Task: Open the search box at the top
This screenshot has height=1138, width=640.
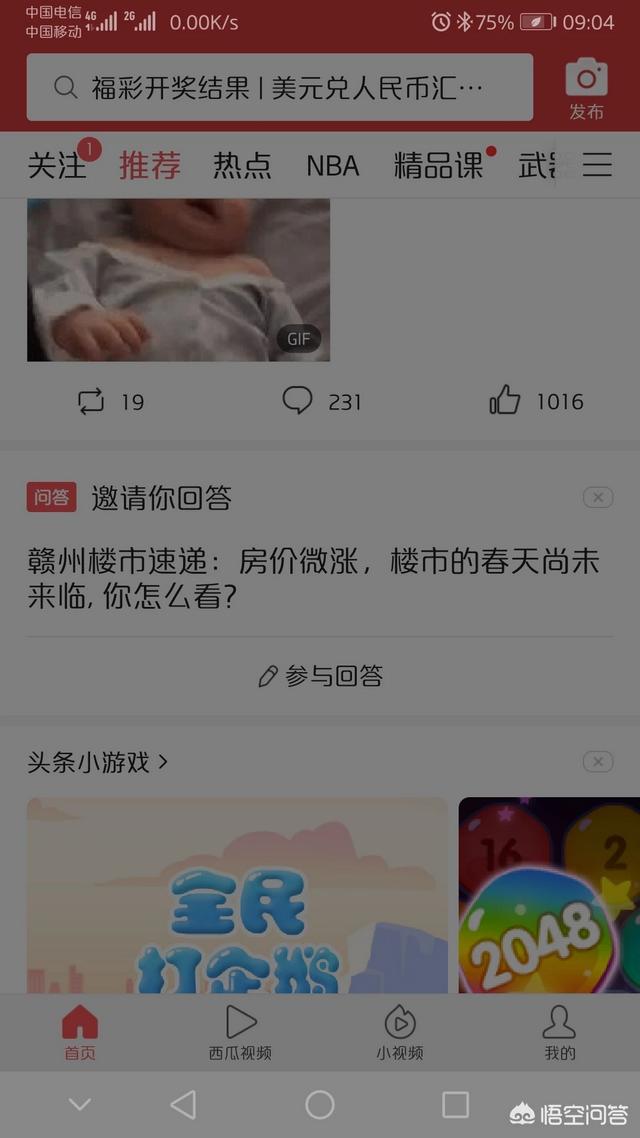Action: (279, 88)
